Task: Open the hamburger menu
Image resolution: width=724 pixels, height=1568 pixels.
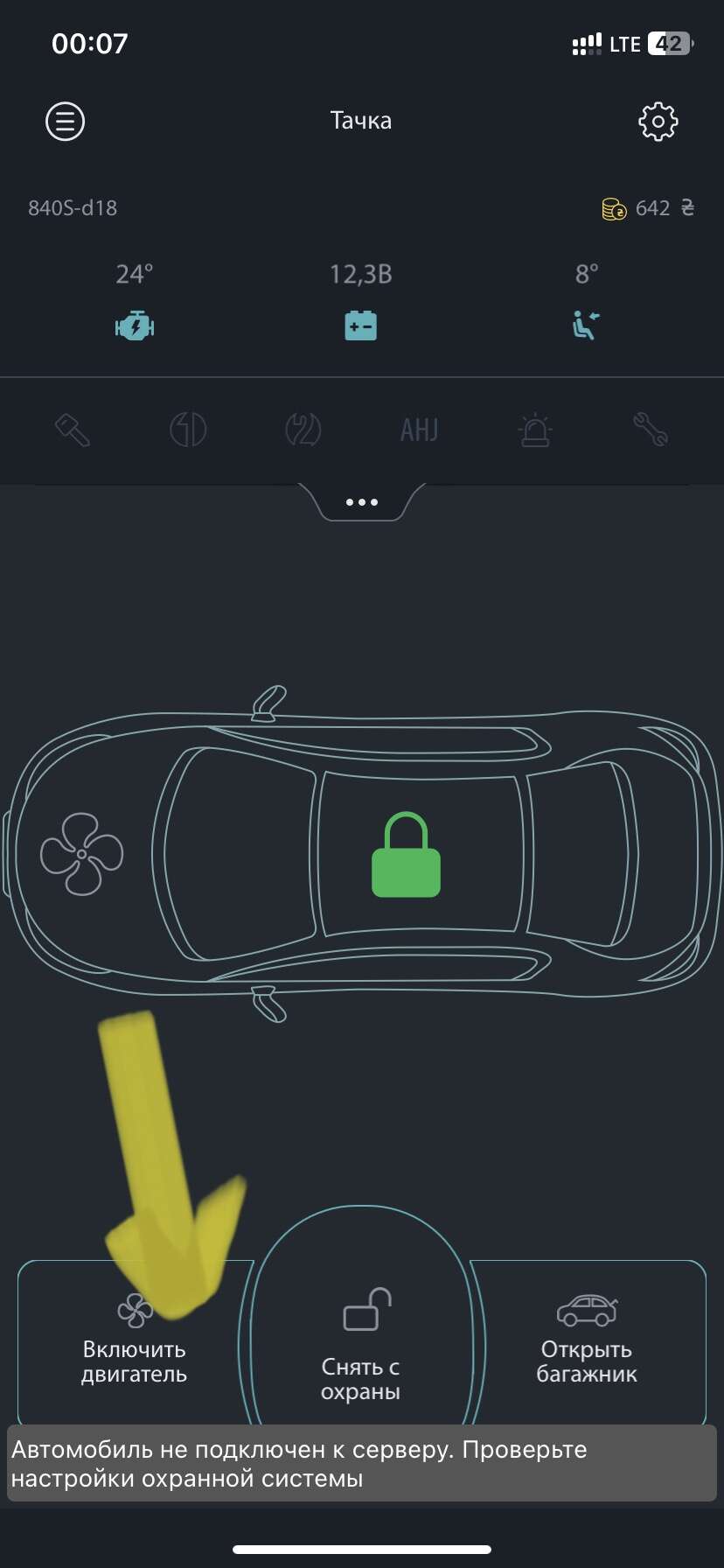Action: pos(66,121)
